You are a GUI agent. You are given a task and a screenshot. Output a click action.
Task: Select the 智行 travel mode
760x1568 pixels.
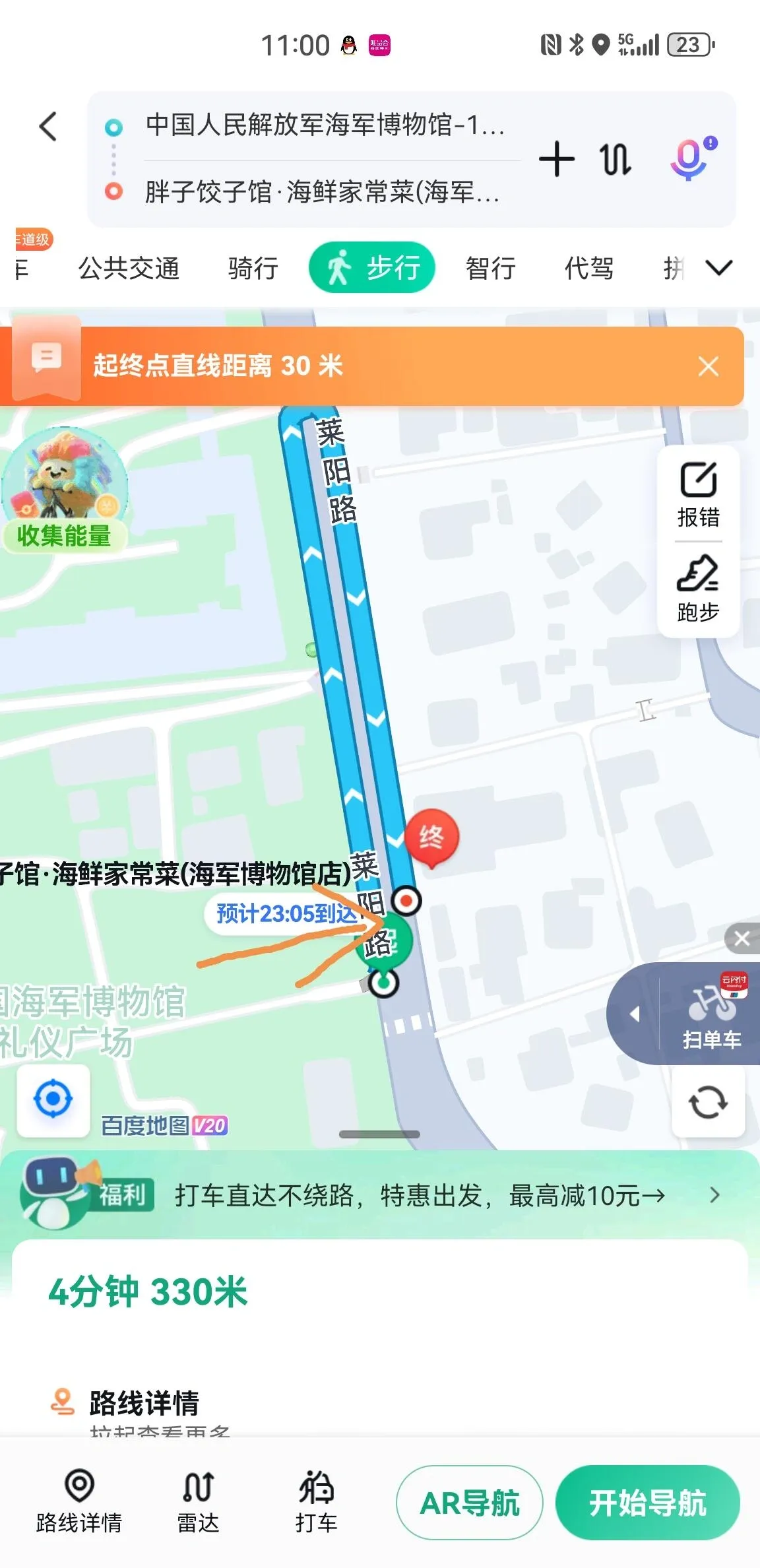click(x=490, y=268)
